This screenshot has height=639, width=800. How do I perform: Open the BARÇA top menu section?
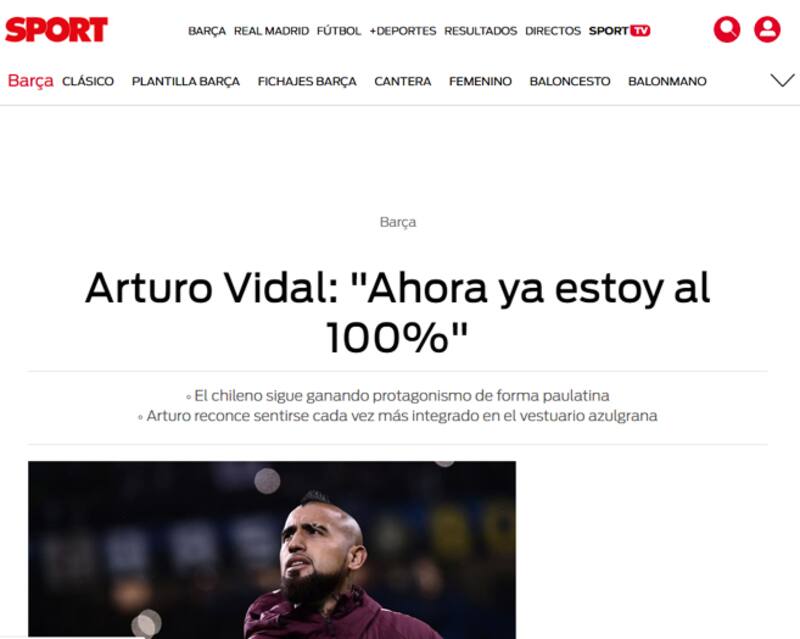pos(207,31)
